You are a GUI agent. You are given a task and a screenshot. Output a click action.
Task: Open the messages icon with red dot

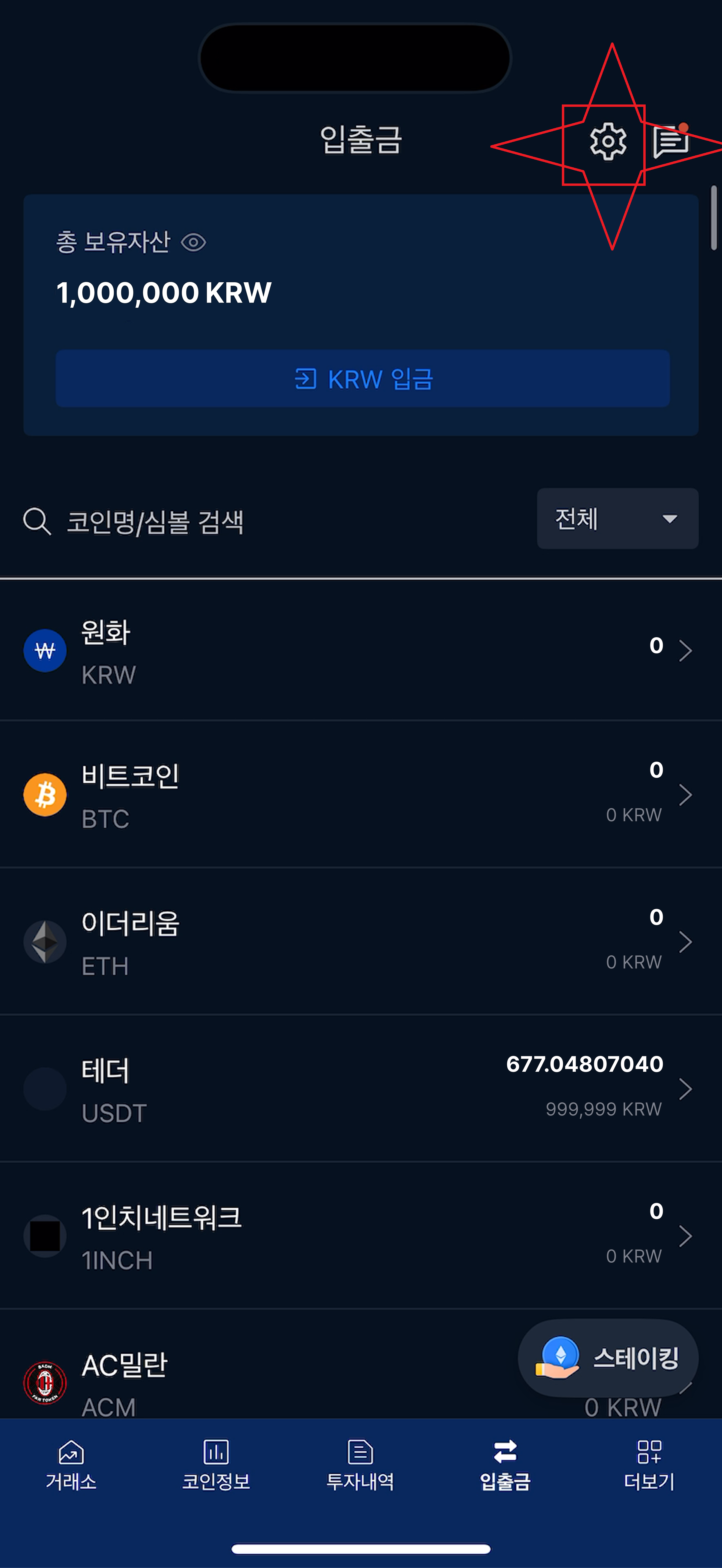click(x=670, y=141)
